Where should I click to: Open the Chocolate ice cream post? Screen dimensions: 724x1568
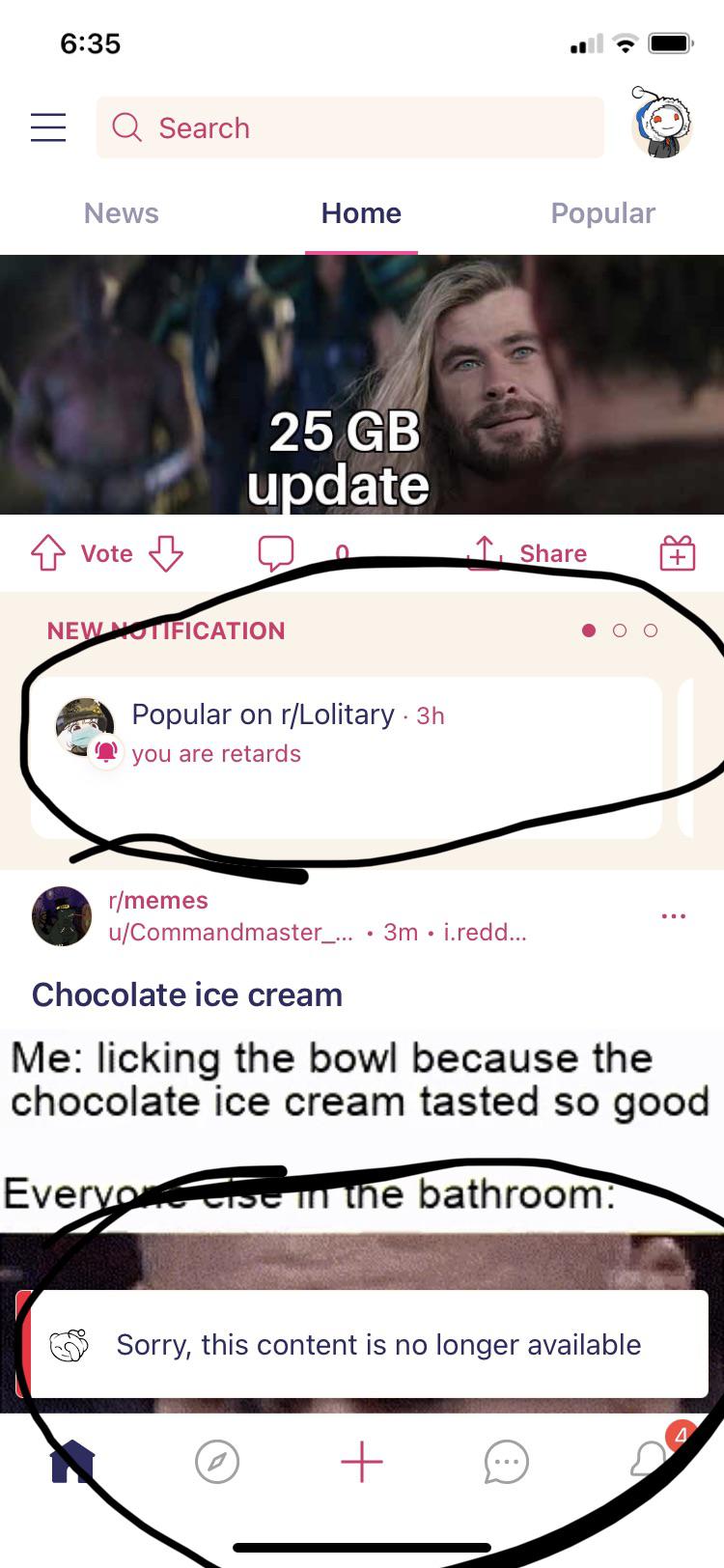point(187,995)
